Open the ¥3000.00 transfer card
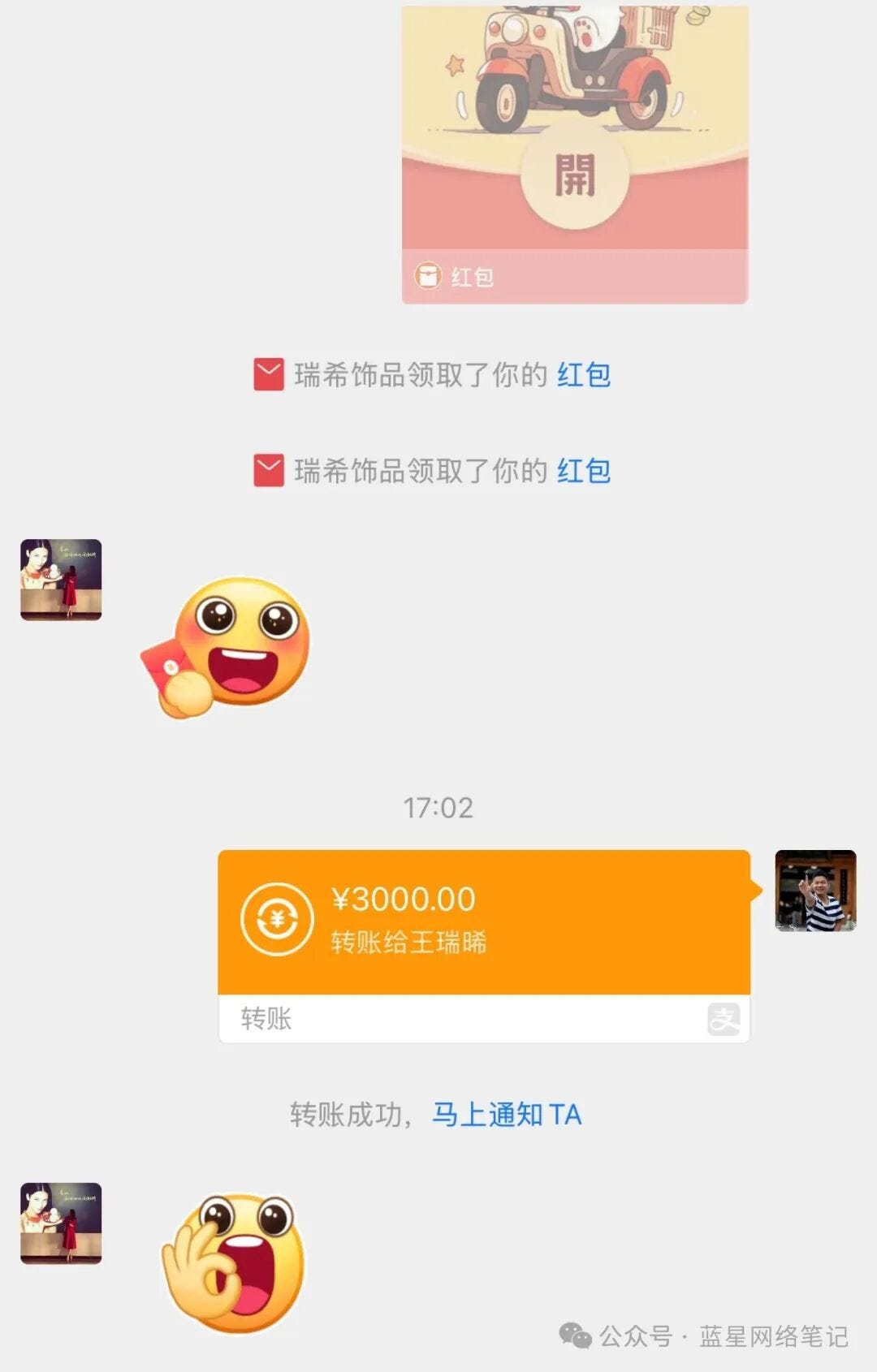This screenshot has width=877, height=1372. coord(482,917)
